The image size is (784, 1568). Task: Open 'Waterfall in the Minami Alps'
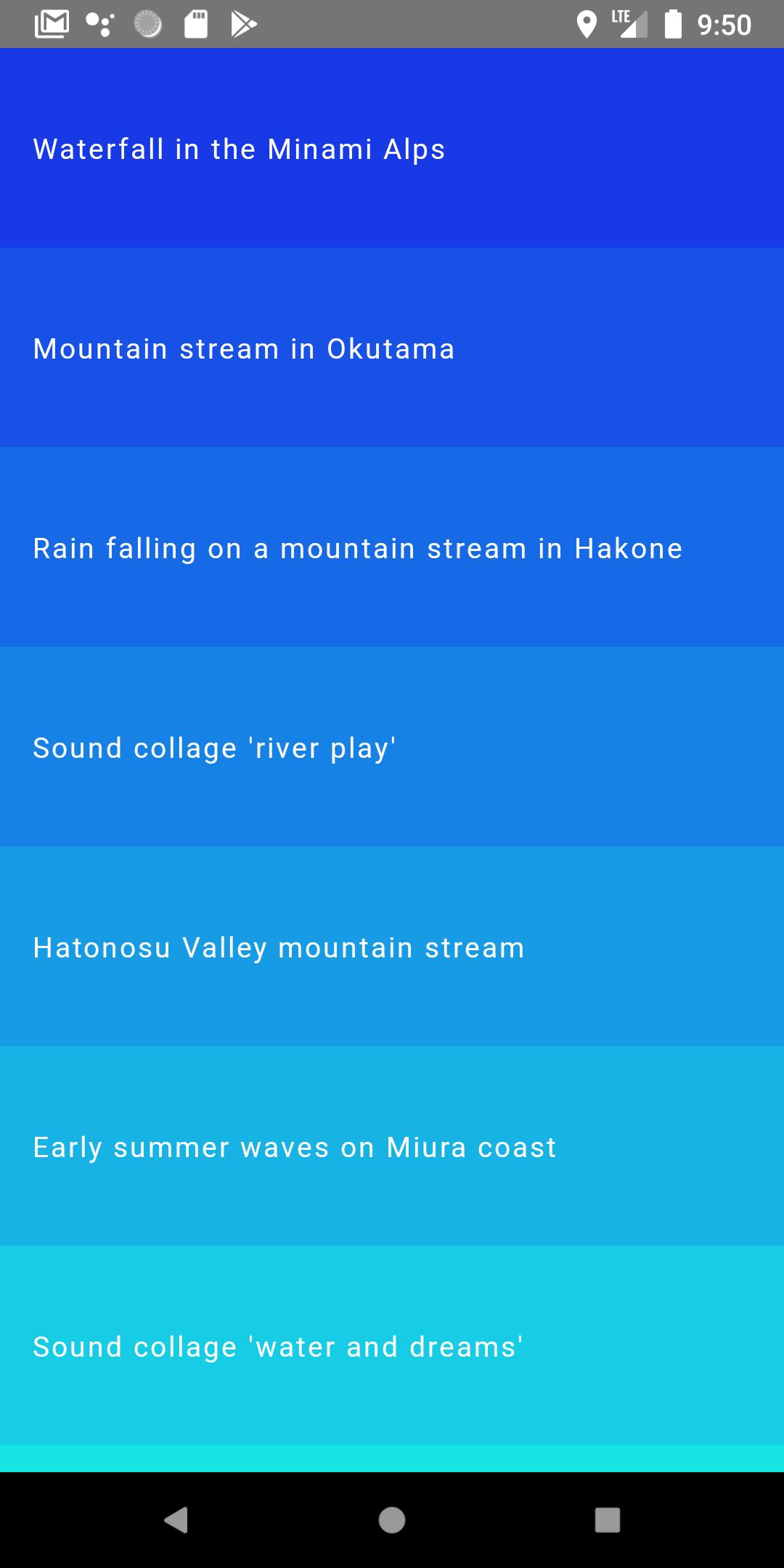240,149
